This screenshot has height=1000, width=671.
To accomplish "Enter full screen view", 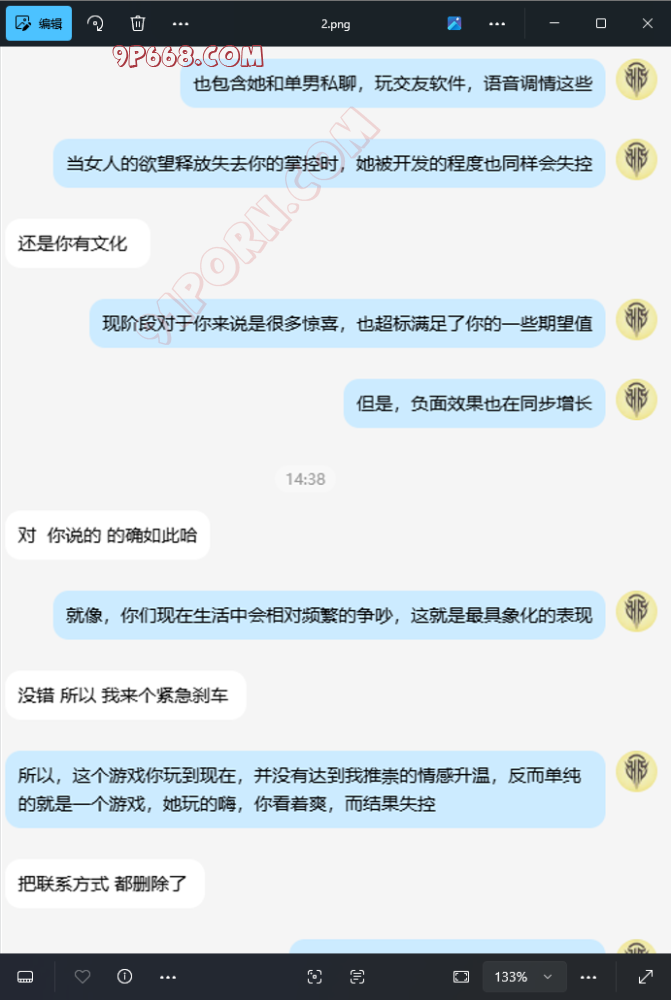I will point(645,976).
